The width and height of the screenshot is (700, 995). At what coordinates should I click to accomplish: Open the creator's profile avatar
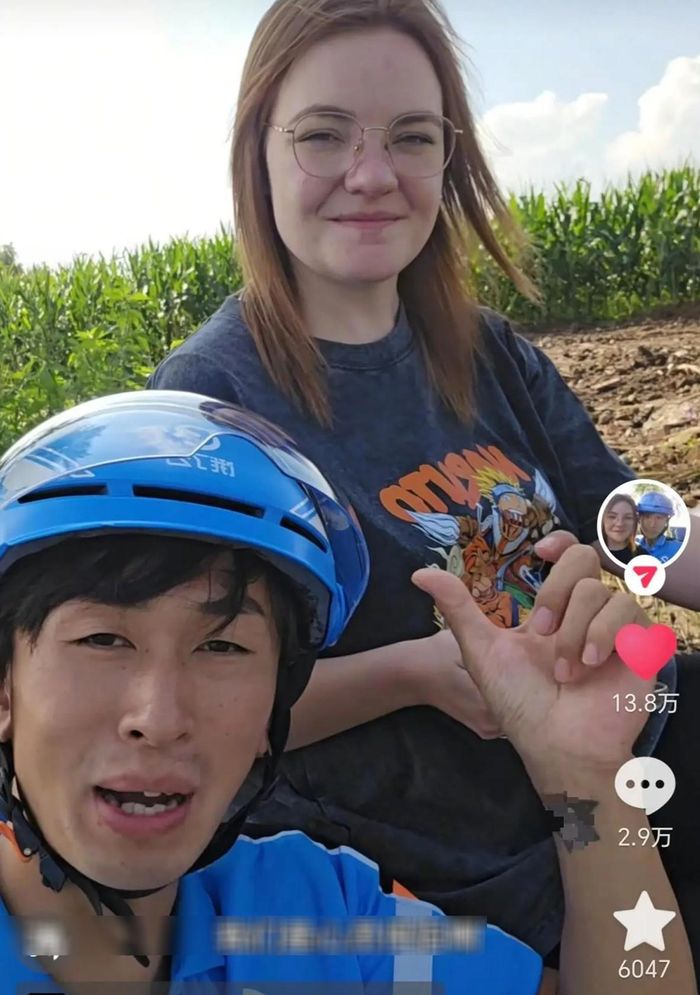click(643, 522)
